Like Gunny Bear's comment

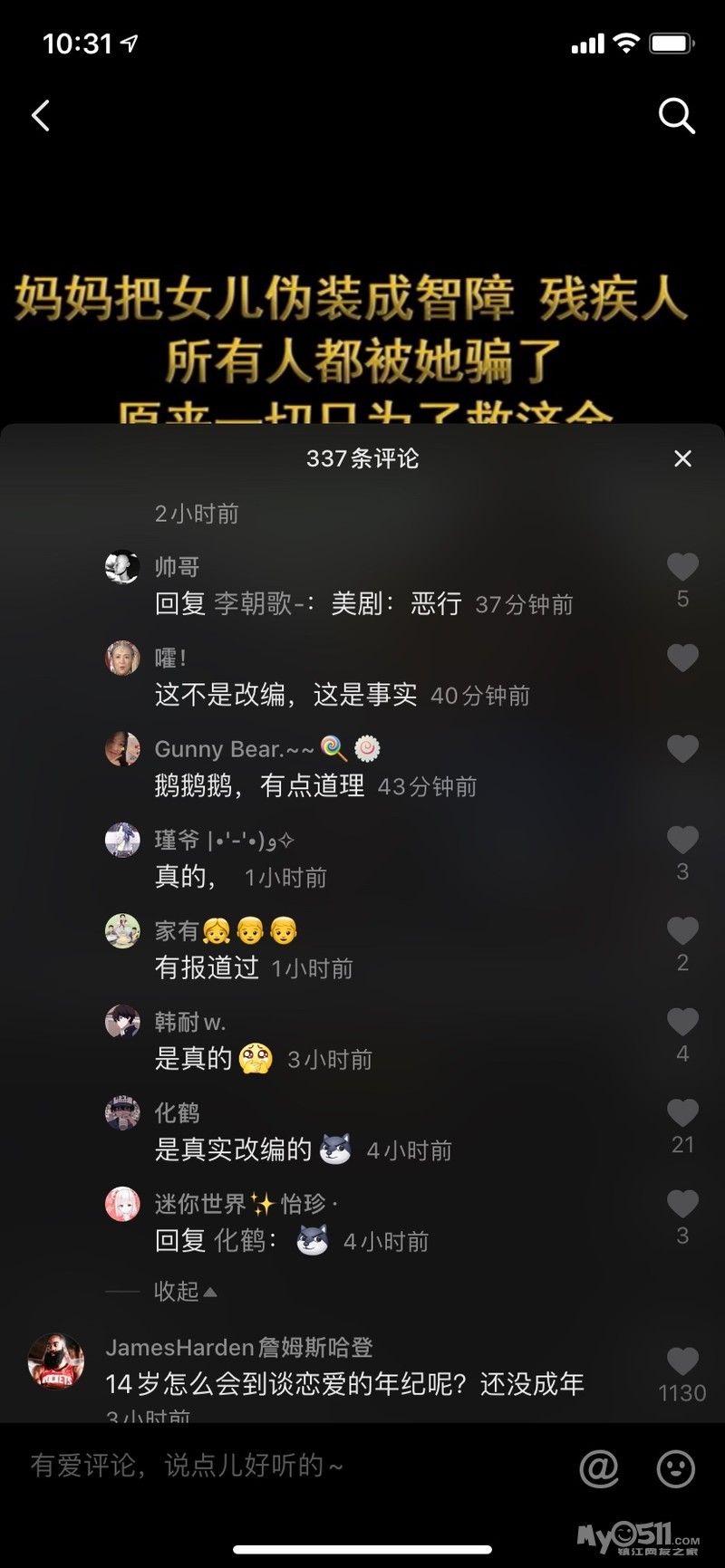click(x=682, y=749)
